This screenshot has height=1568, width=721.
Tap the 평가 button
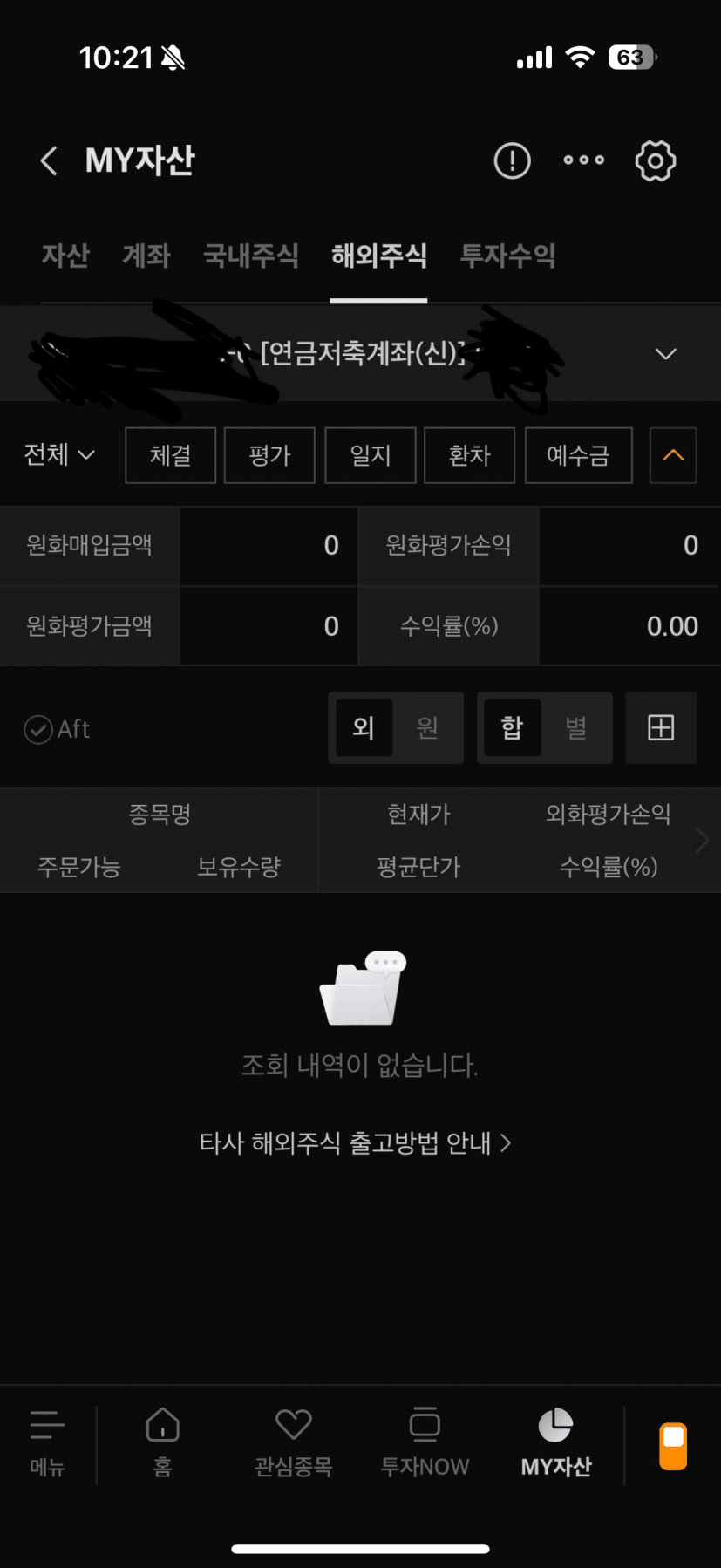[x=269, y=455]
